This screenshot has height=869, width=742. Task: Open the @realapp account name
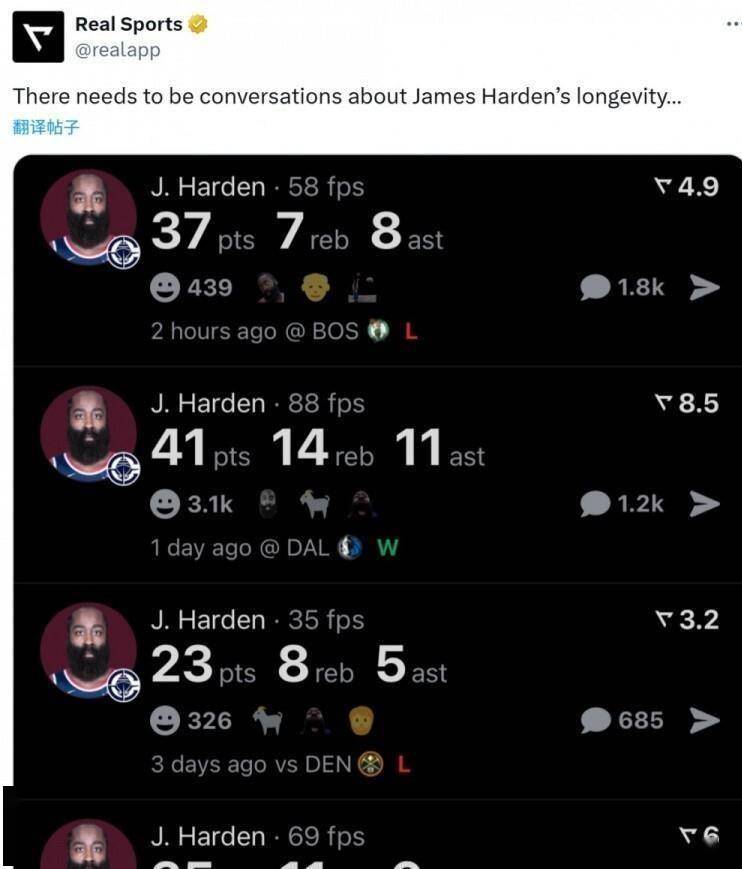click(x=117, y=50)
